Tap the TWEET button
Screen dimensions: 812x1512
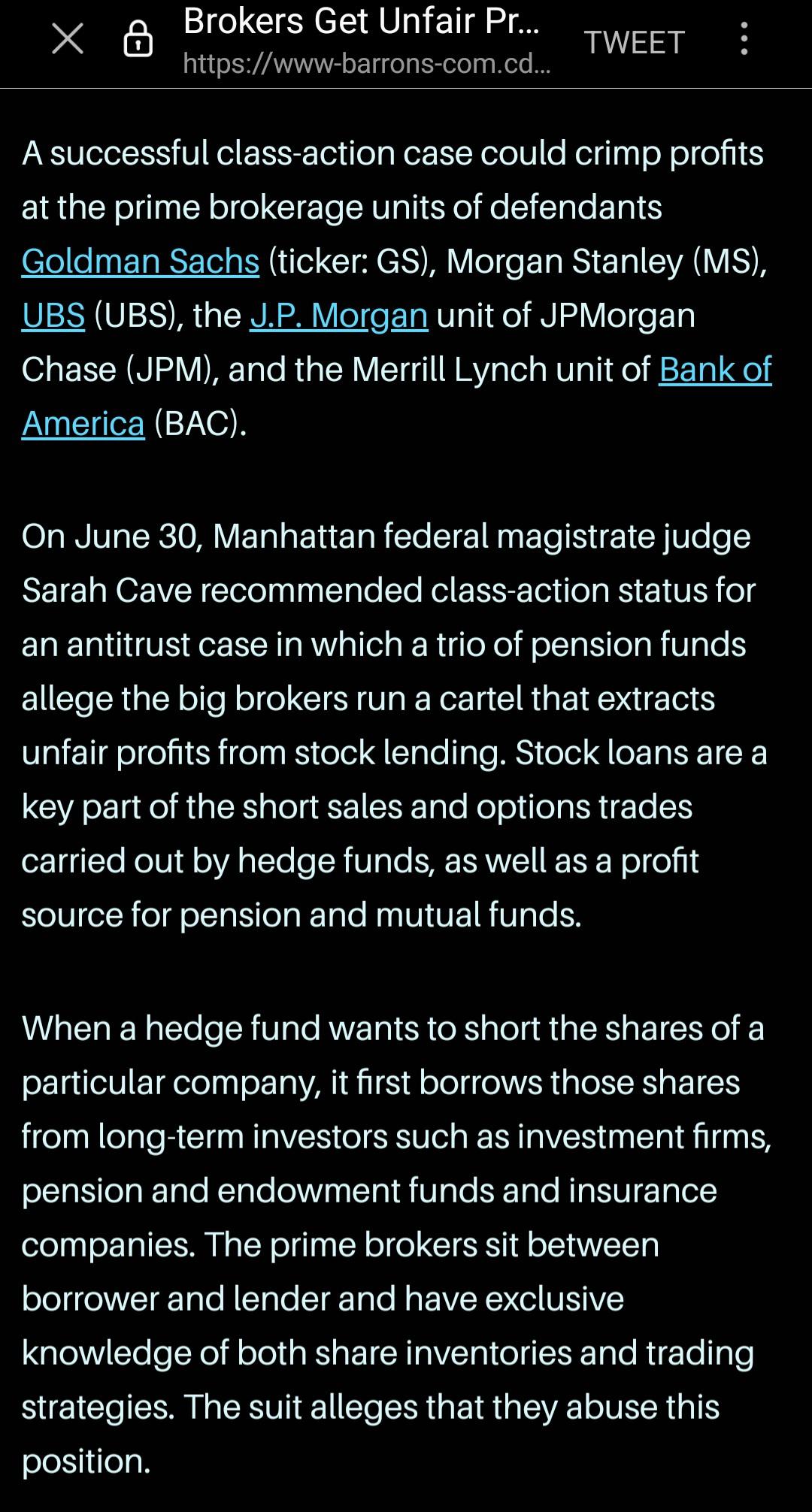coord(634,42)
